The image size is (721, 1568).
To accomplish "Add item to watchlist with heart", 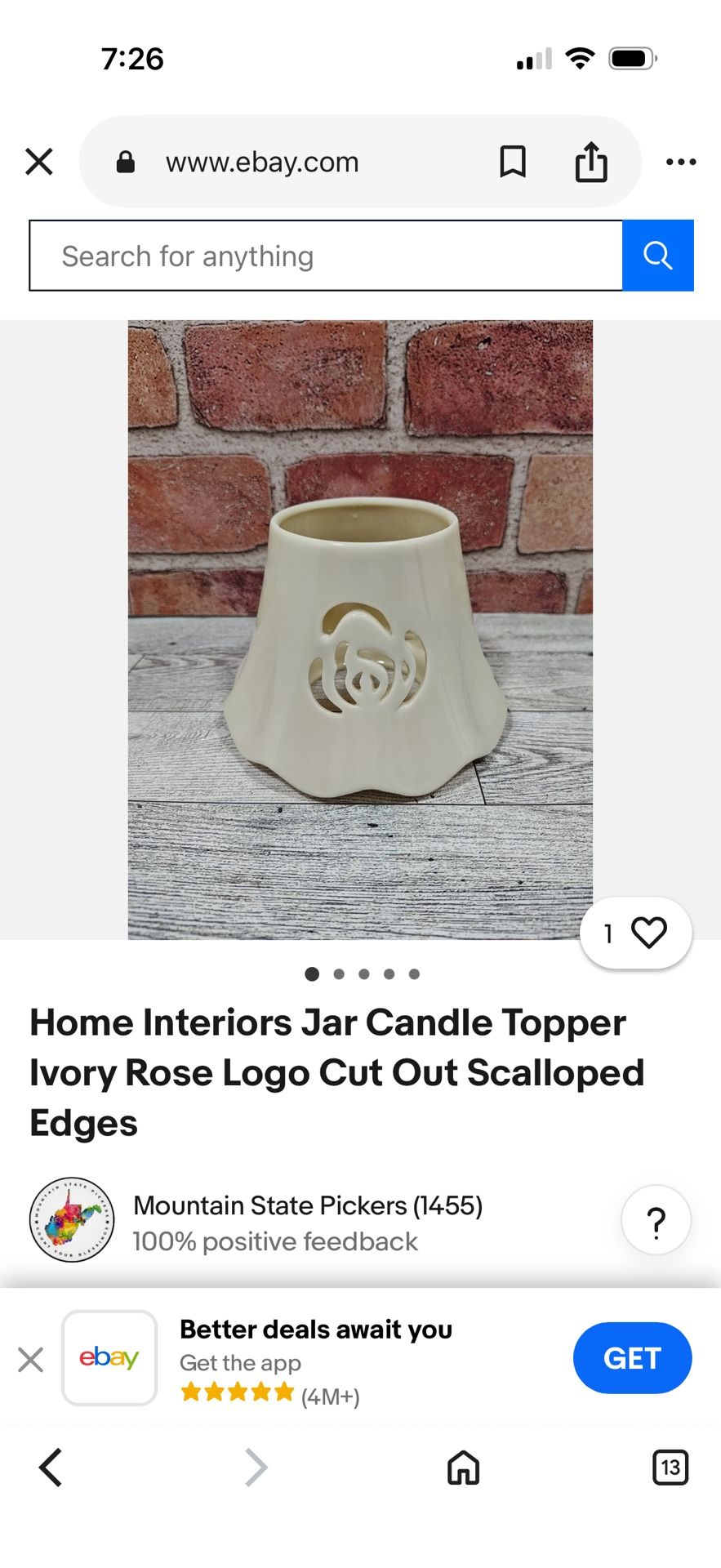I will (636, 933).
